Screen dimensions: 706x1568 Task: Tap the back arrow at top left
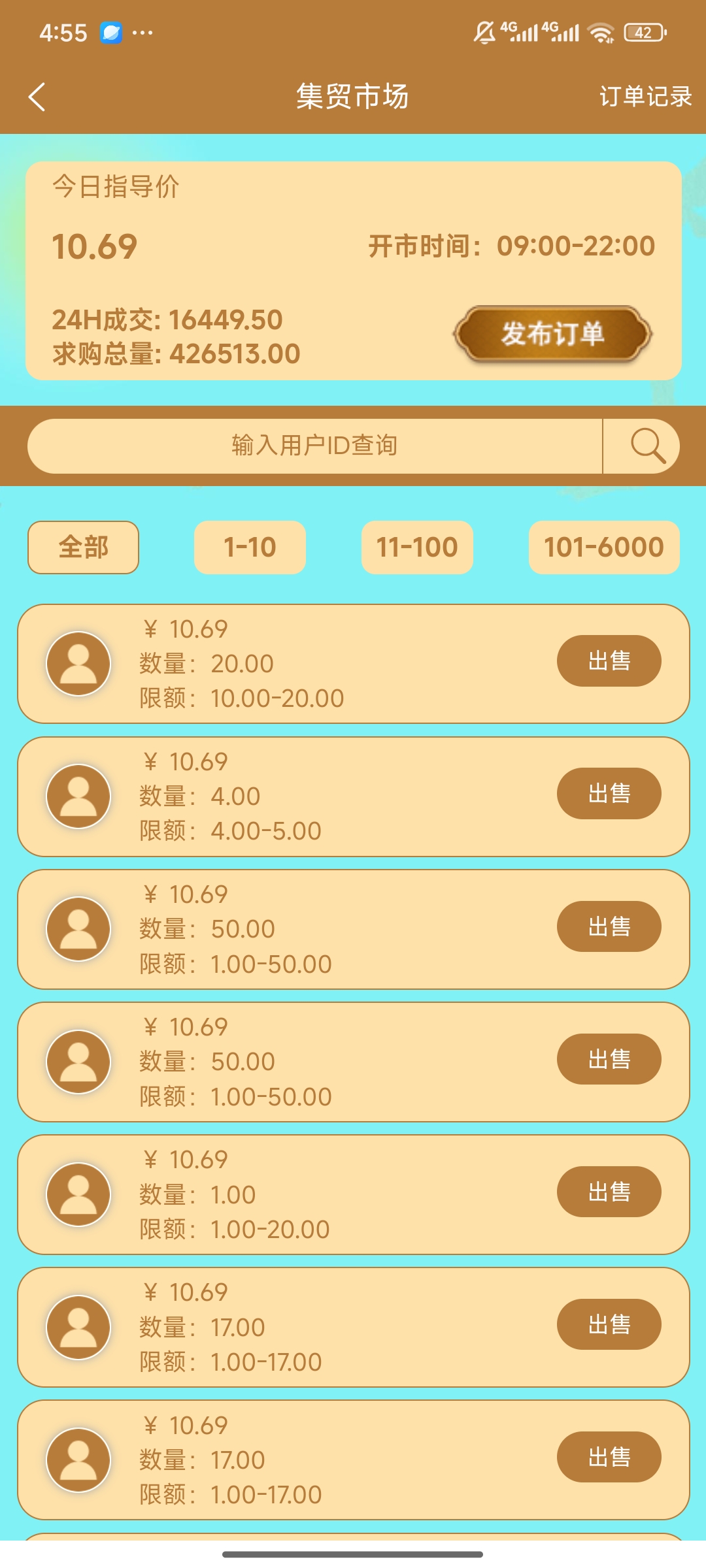point(37,97)
